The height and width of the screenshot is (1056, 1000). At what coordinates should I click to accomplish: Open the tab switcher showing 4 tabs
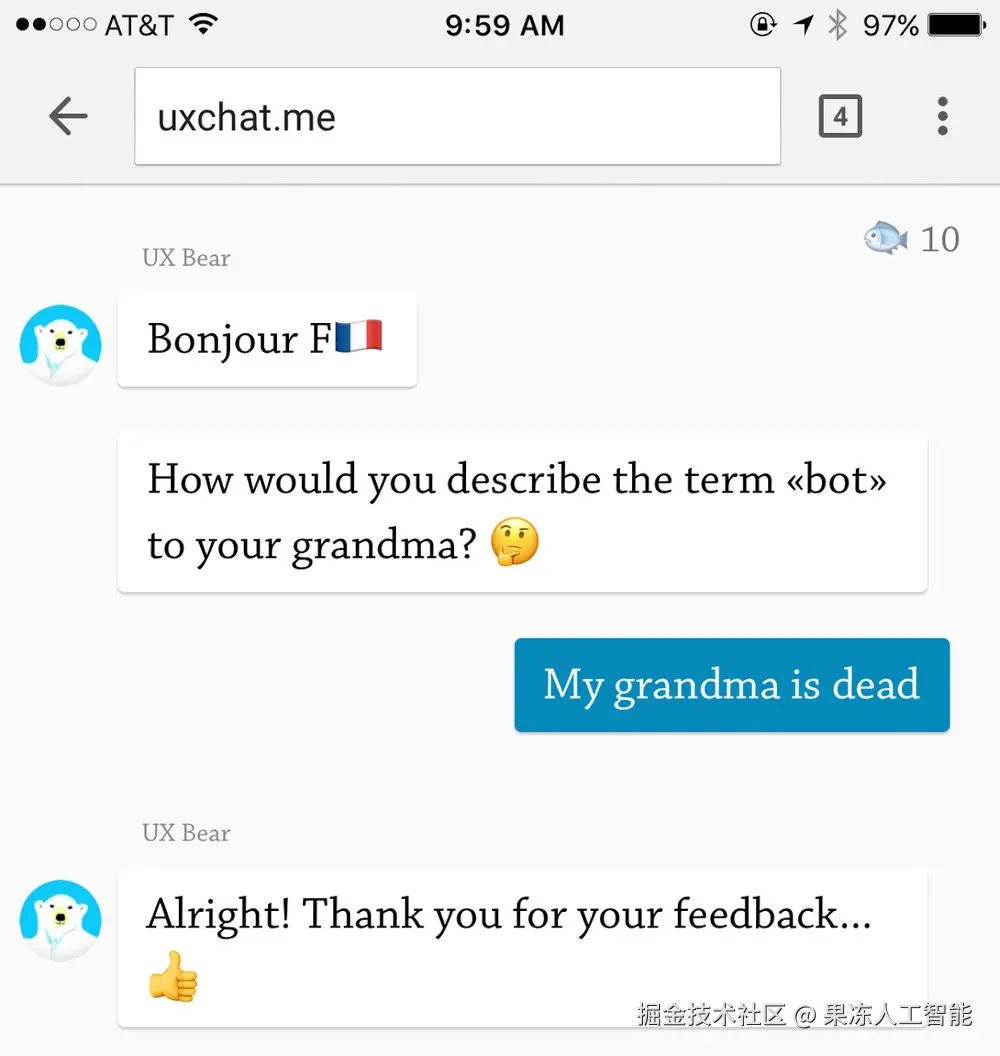click(840, 117)
